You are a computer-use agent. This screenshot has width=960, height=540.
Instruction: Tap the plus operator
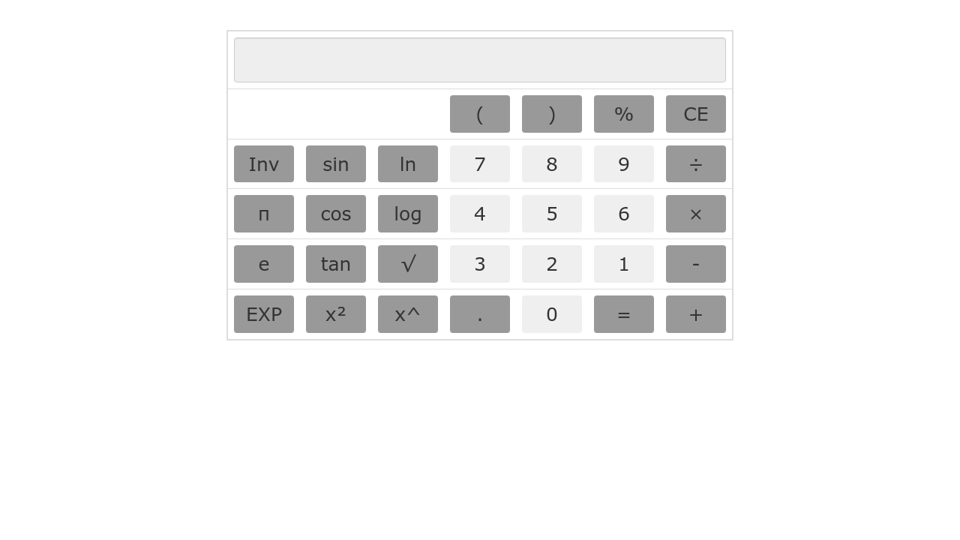pyautogui.click(x=695, y=314)
